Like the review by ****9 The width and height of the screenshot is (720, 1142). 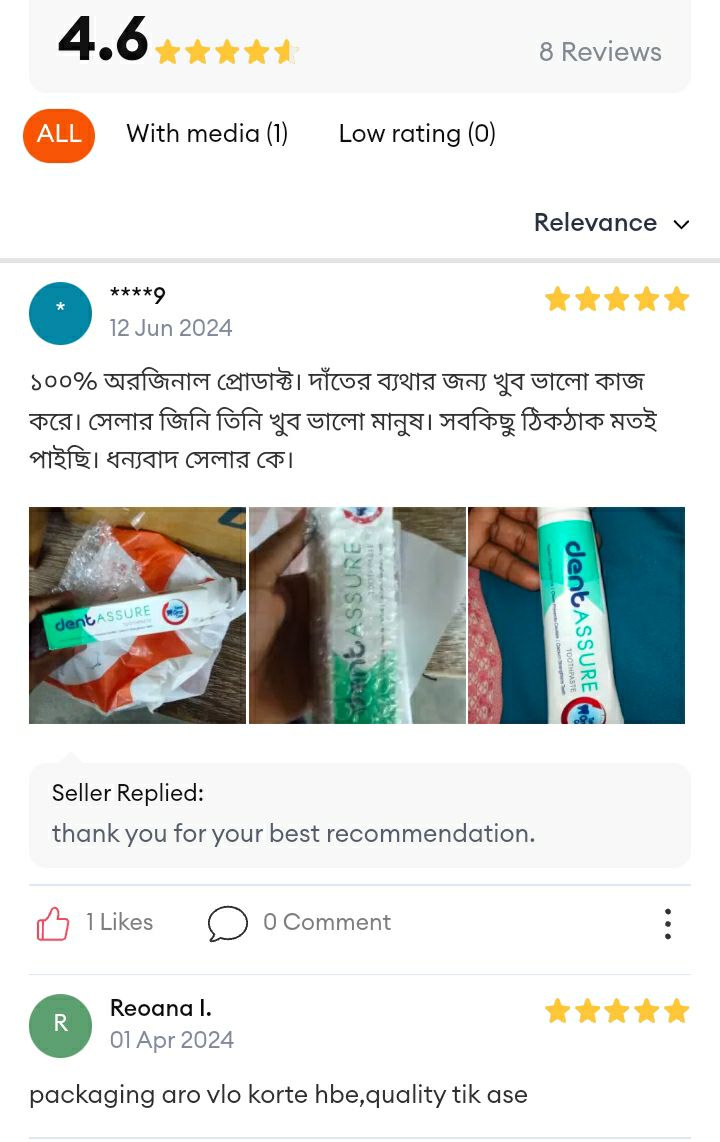point(54,923)
